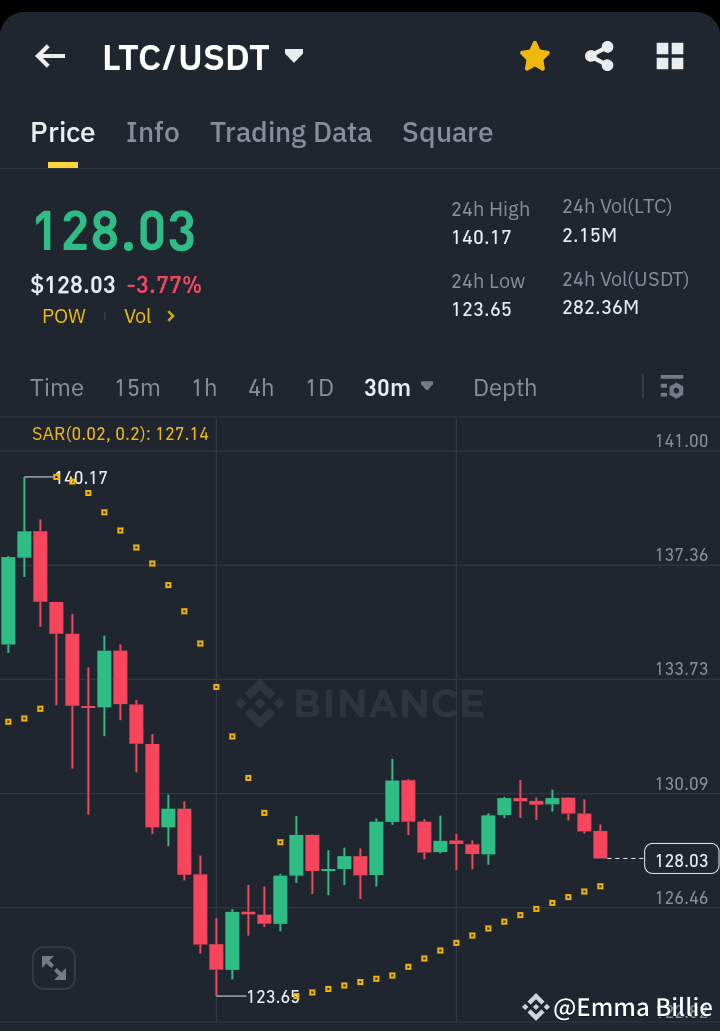Open the Square tab
The image size is (720, 1031).
coord(447,132)
